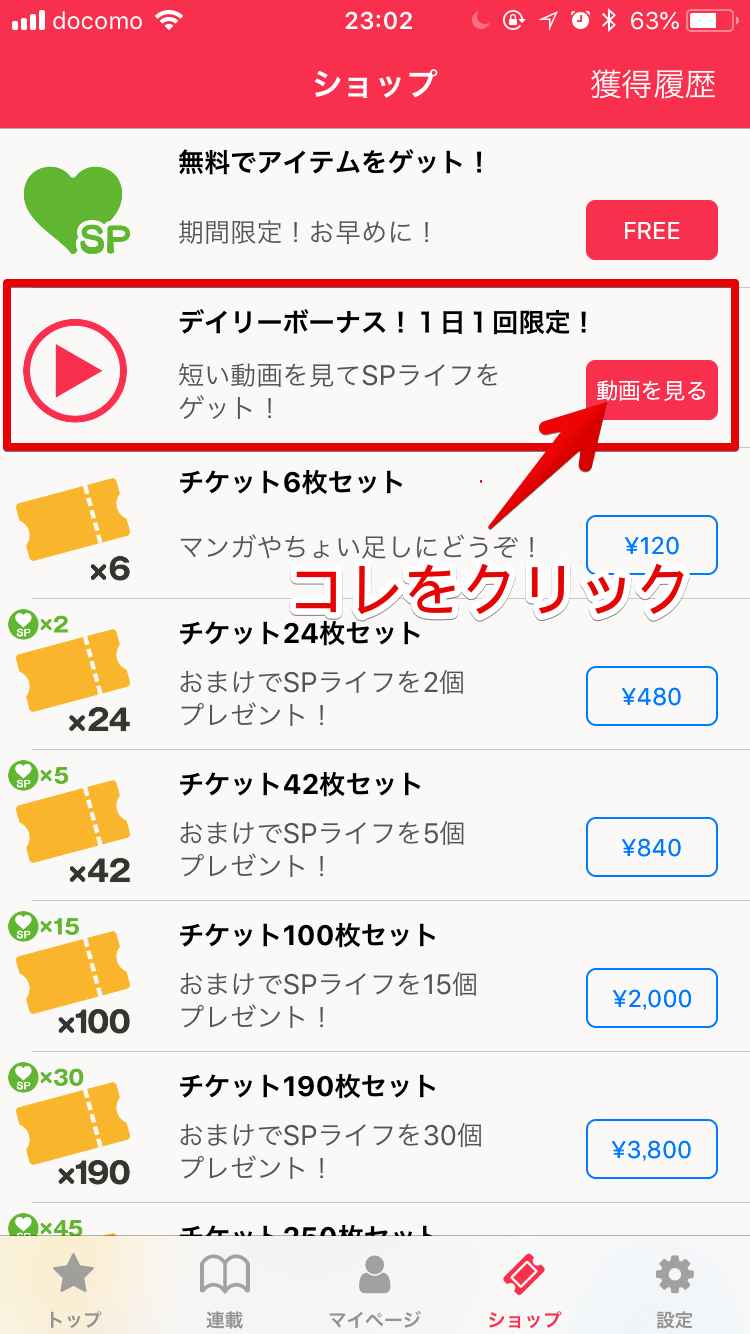Select the ショップ tab

pyautogui.click(x=524, y=1290)
